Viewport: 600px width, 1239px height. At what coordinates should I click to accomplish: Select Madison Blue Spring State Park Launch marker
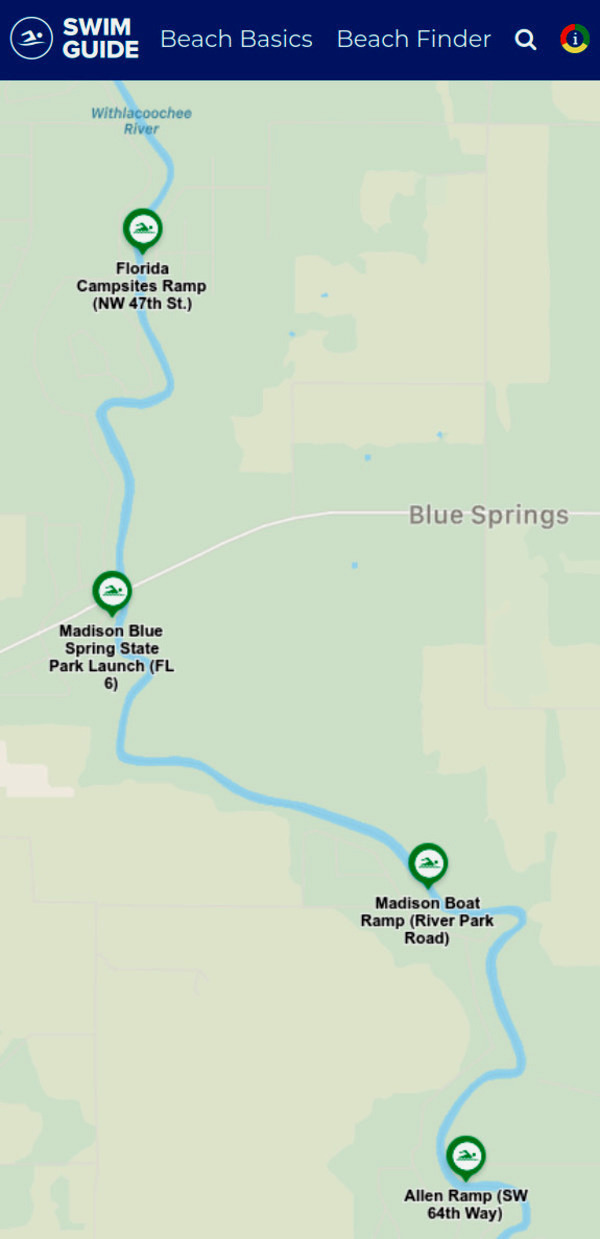point(112,591)
